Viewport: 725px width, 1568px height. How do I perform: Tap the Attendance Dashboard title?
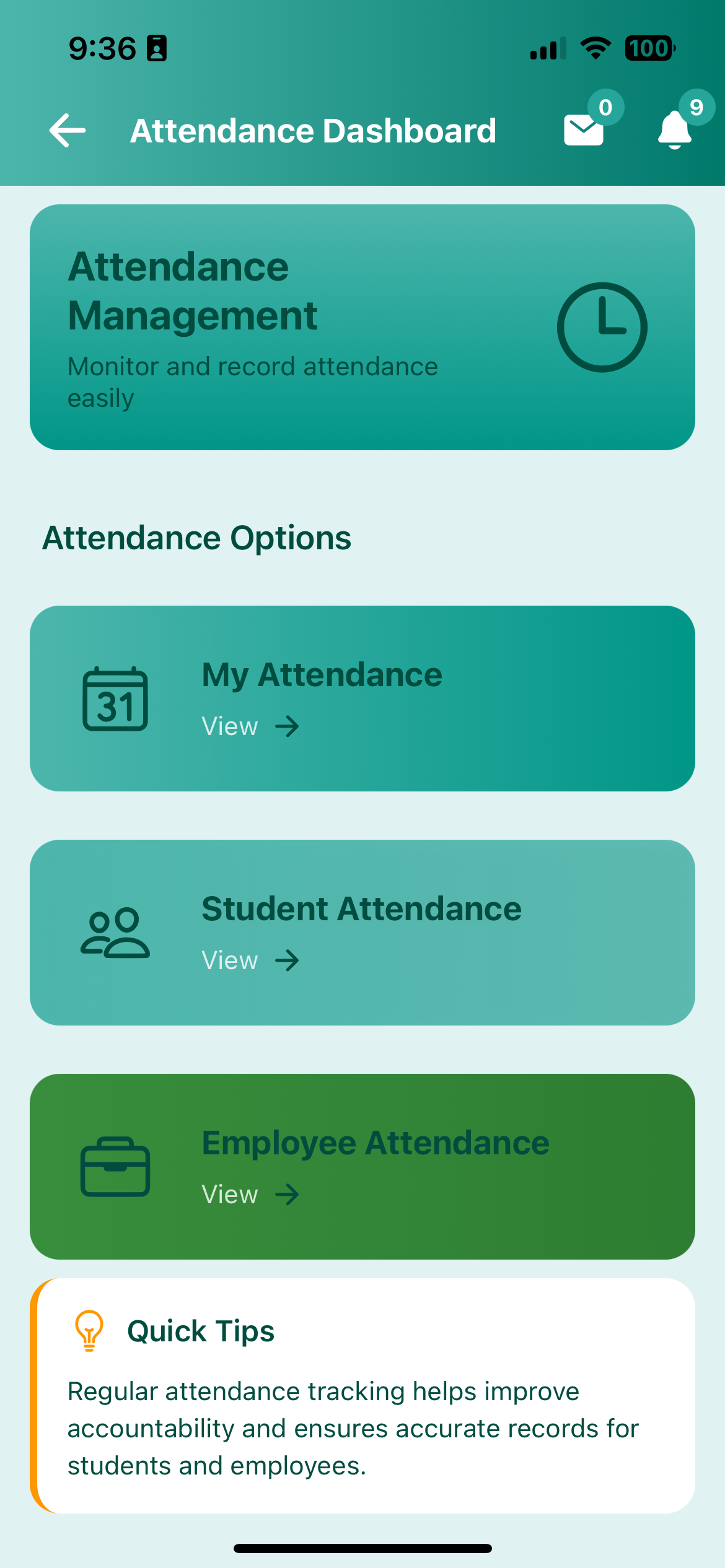[x=314, y=130]
